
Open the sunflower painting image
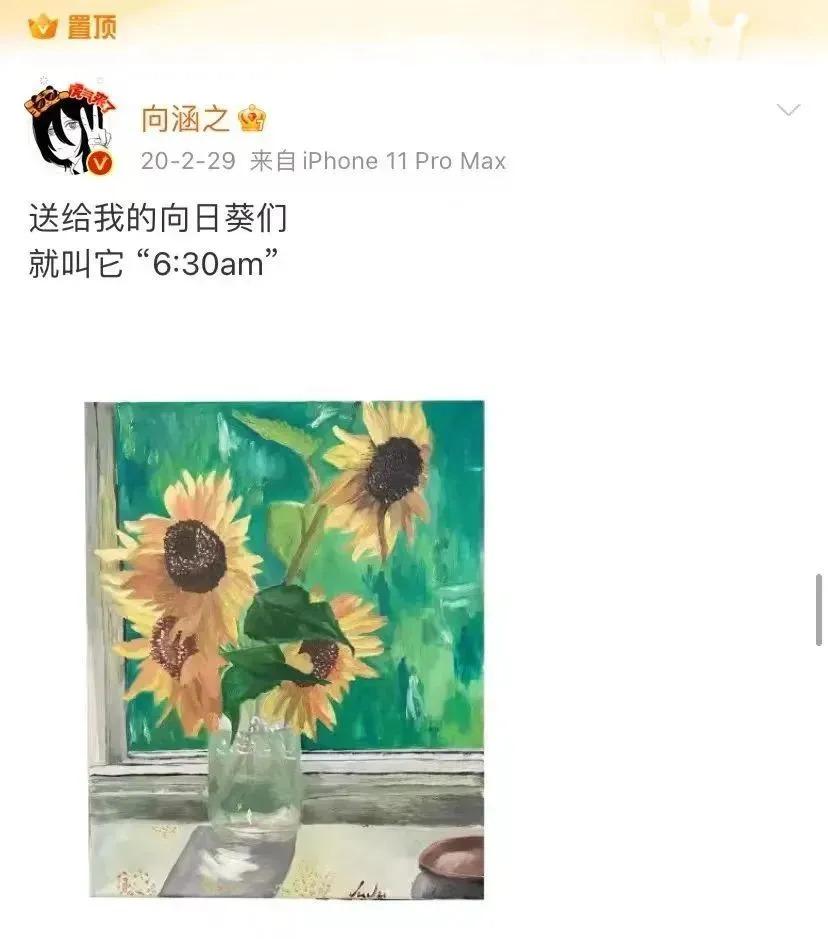285,648
